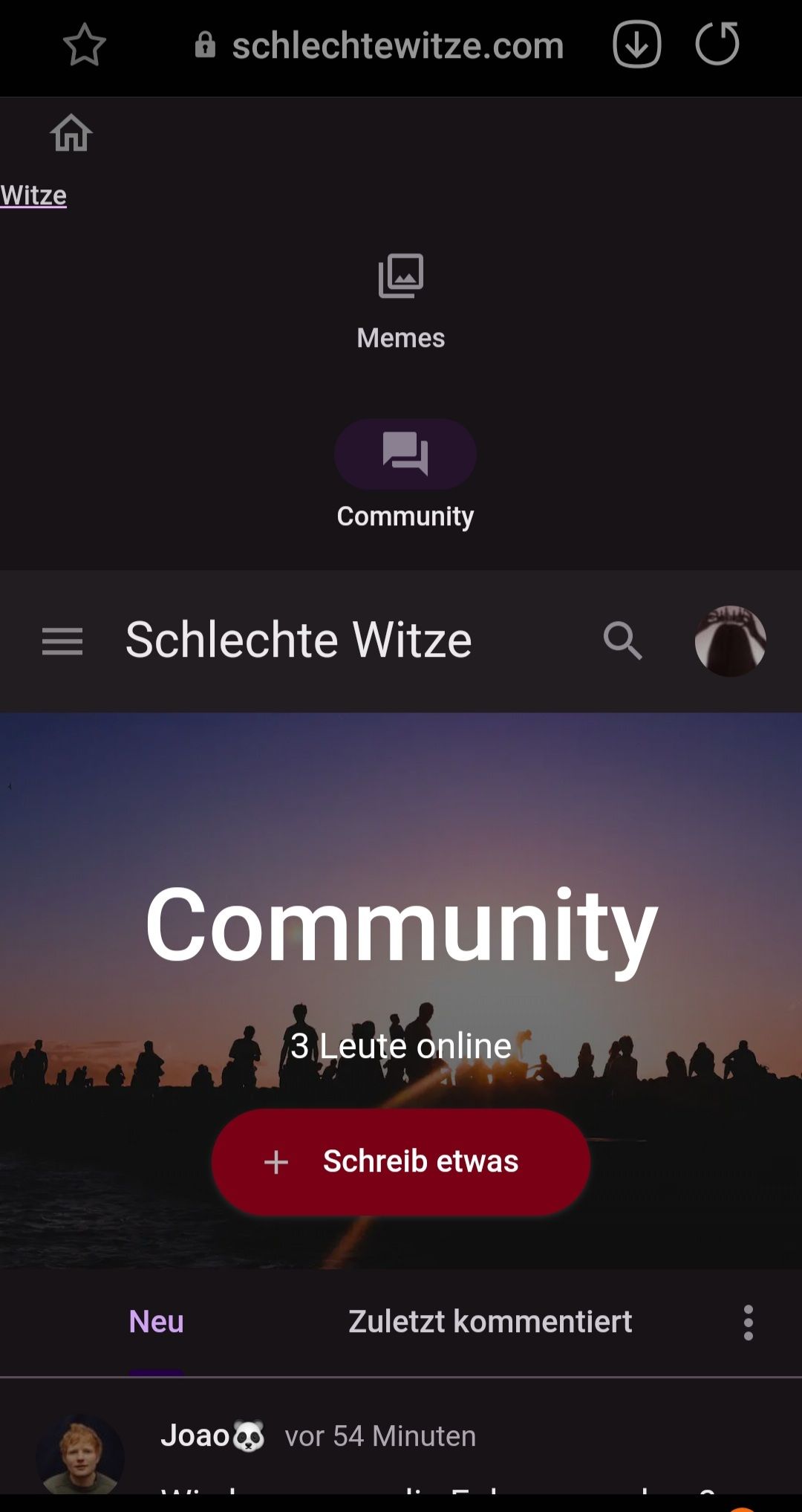Open the three-dot menu beside the tabs

[748, 1323]
